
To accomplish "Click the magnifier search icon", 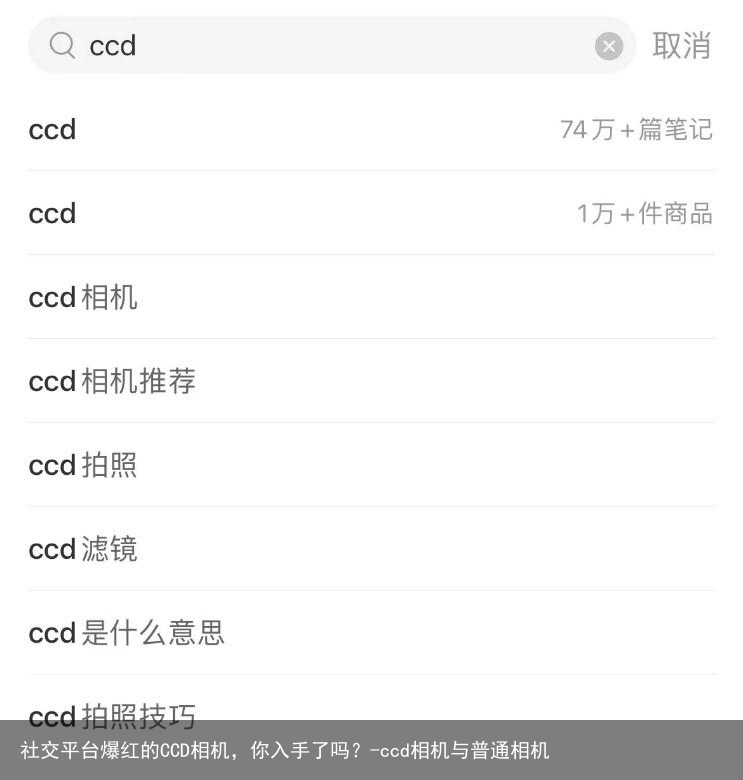I will pos(62,45).
